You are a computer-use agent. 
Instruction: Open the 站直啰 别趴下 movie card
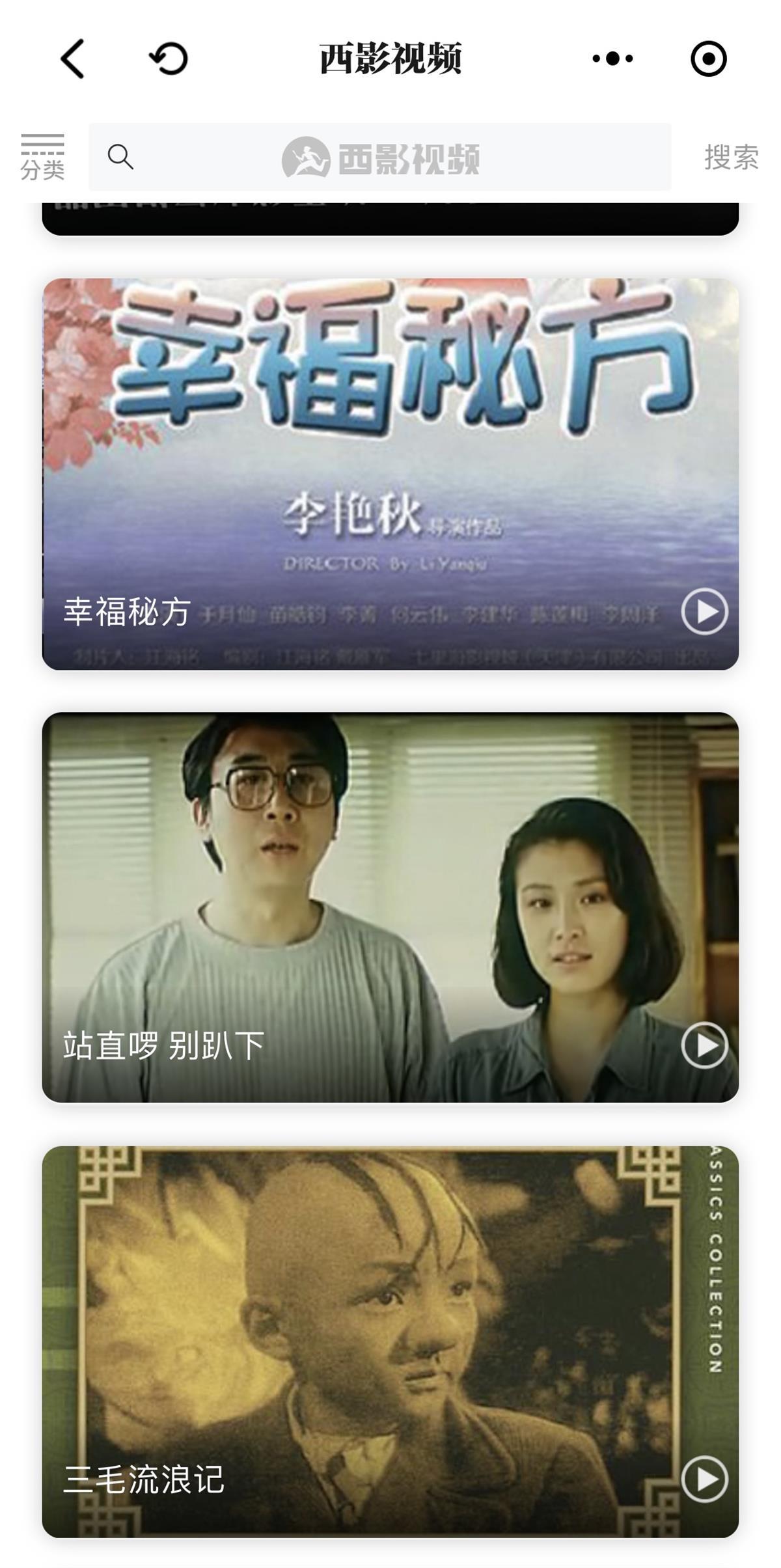390,898
